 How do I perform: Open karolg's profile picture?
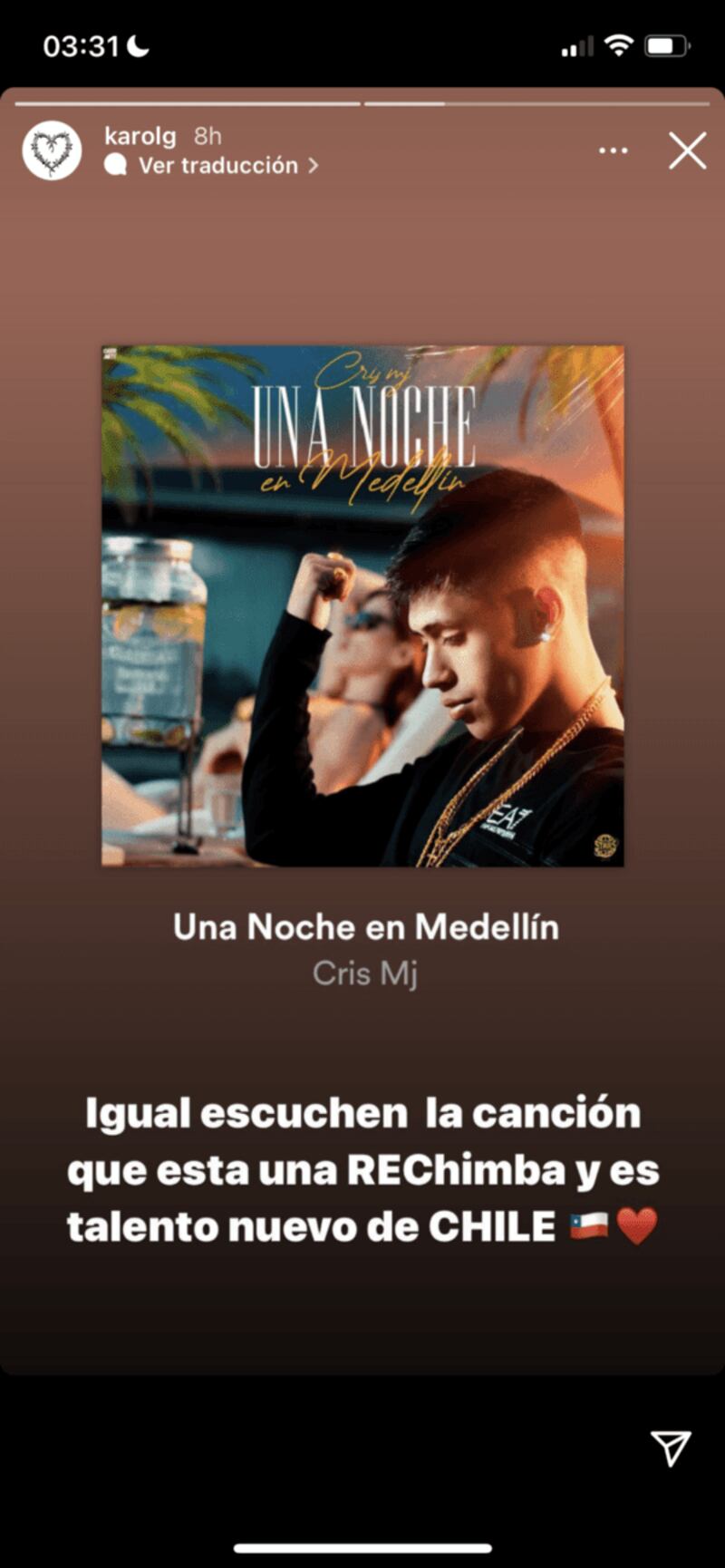(52, 150)
